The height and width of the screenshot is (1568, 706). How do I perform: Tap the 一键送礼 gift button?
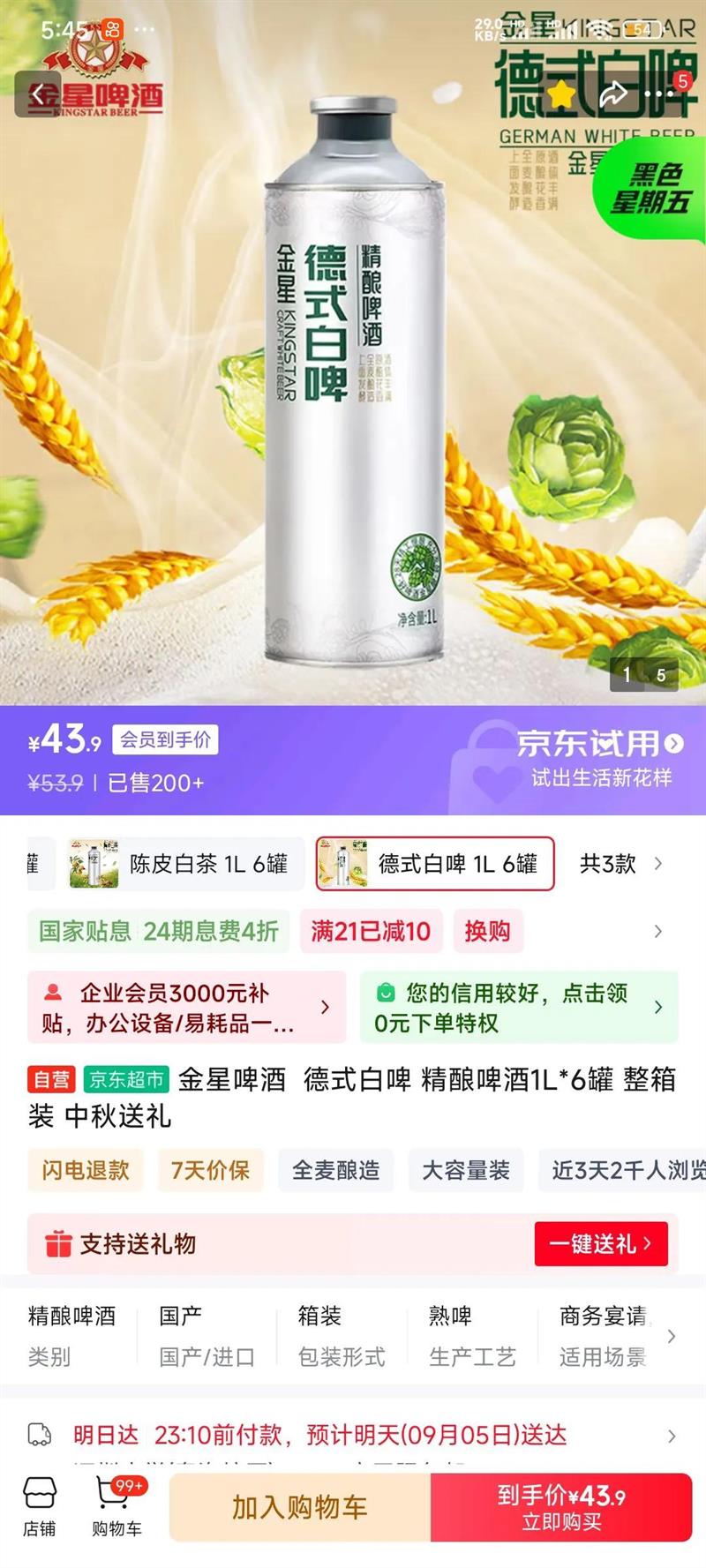[601, 1244]
